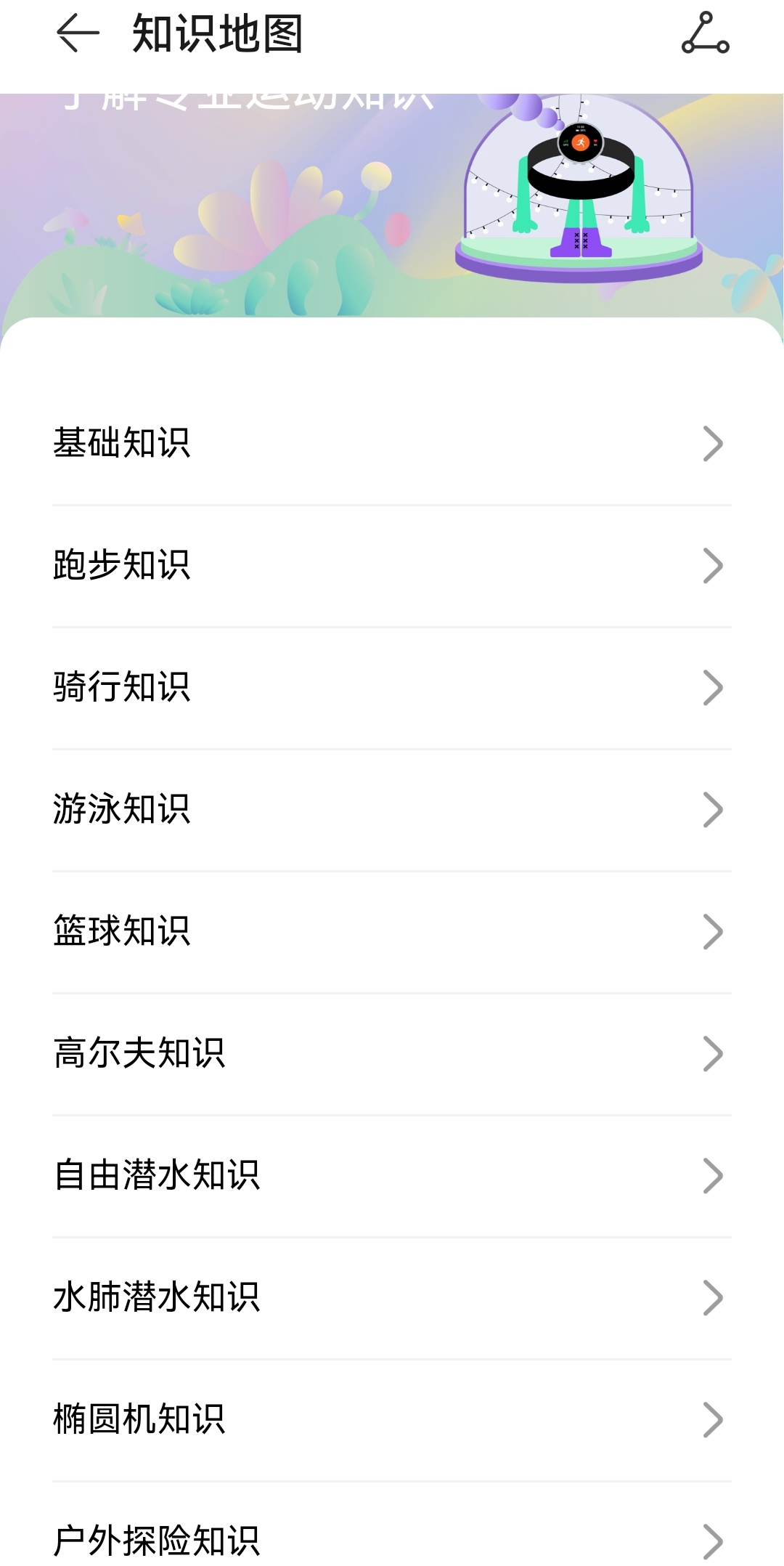Tap the chevron next to 户外探险知识

pos(713,1538)
